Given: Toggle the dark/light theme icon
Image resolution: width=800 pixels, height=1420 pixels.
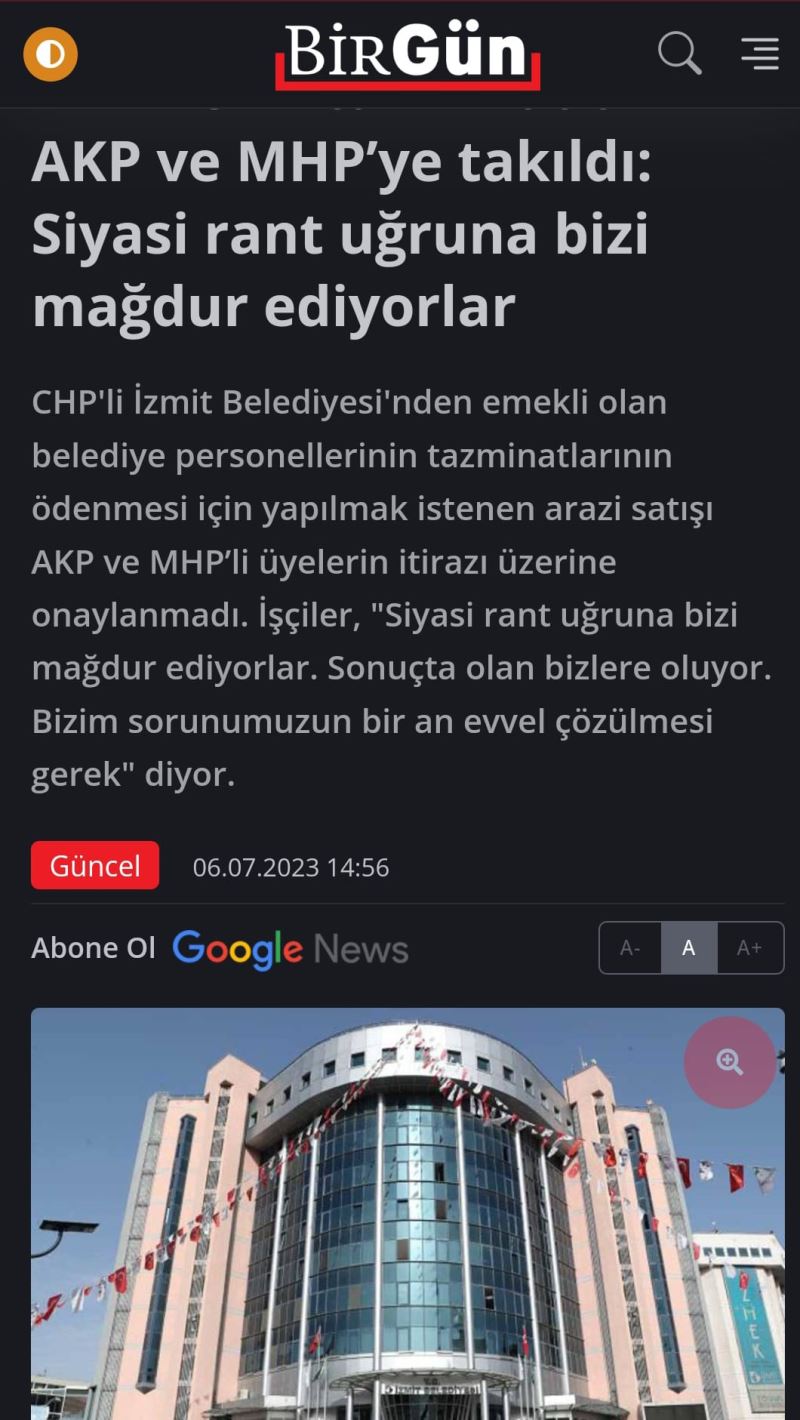Looking at the screenshot, I should (50, 54).
